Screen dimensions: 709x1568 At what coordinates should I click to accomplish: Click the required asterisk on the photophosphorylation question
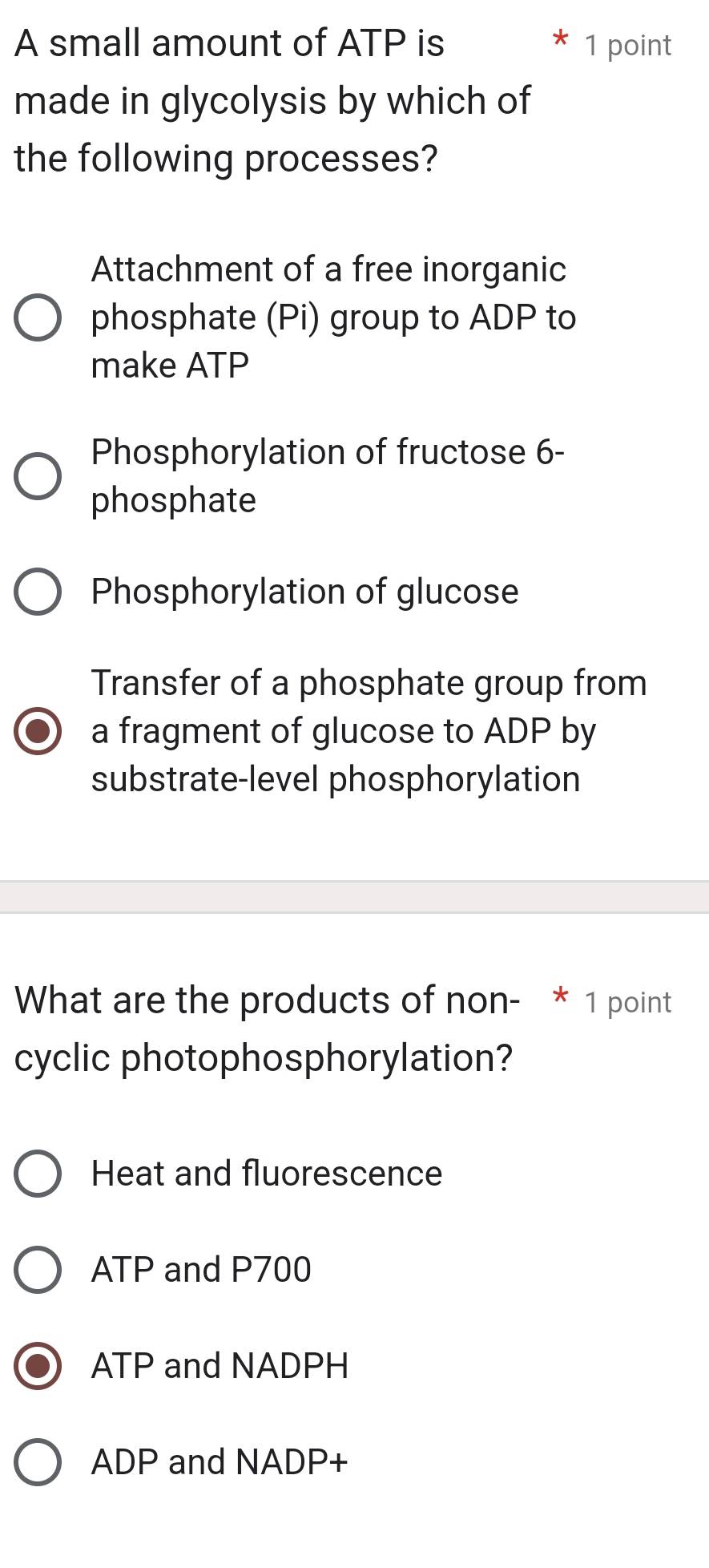[561, 999]
